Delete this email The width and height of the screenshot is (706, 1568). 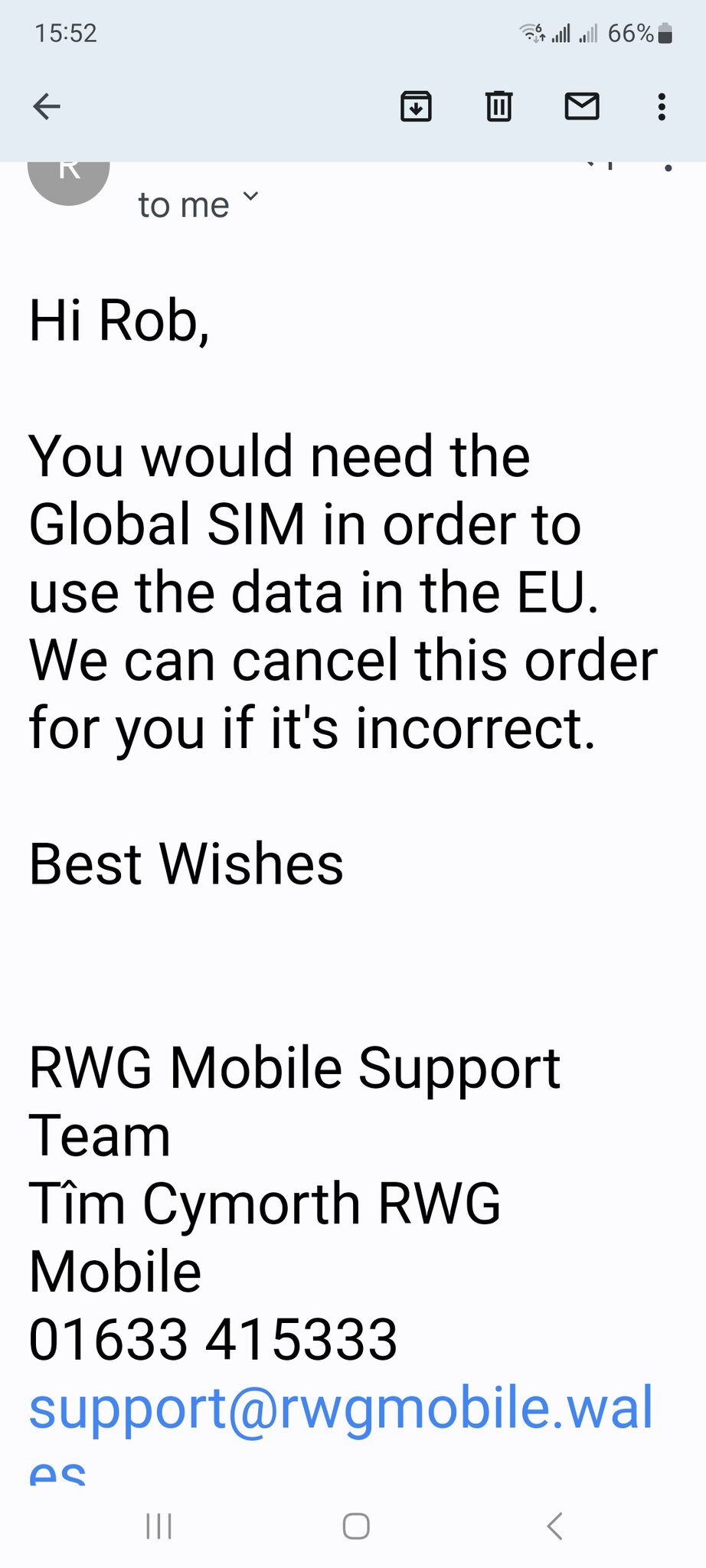point(498,106)
